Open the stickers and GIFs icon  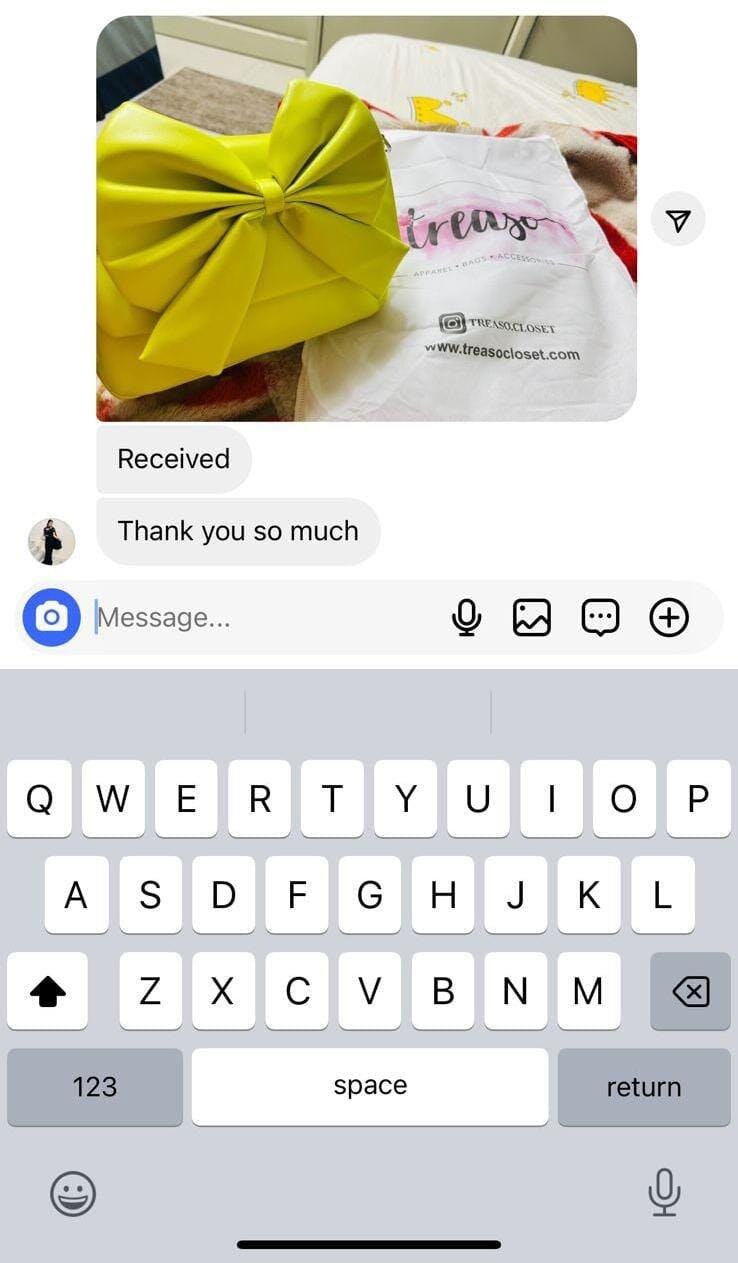(600, 618)
